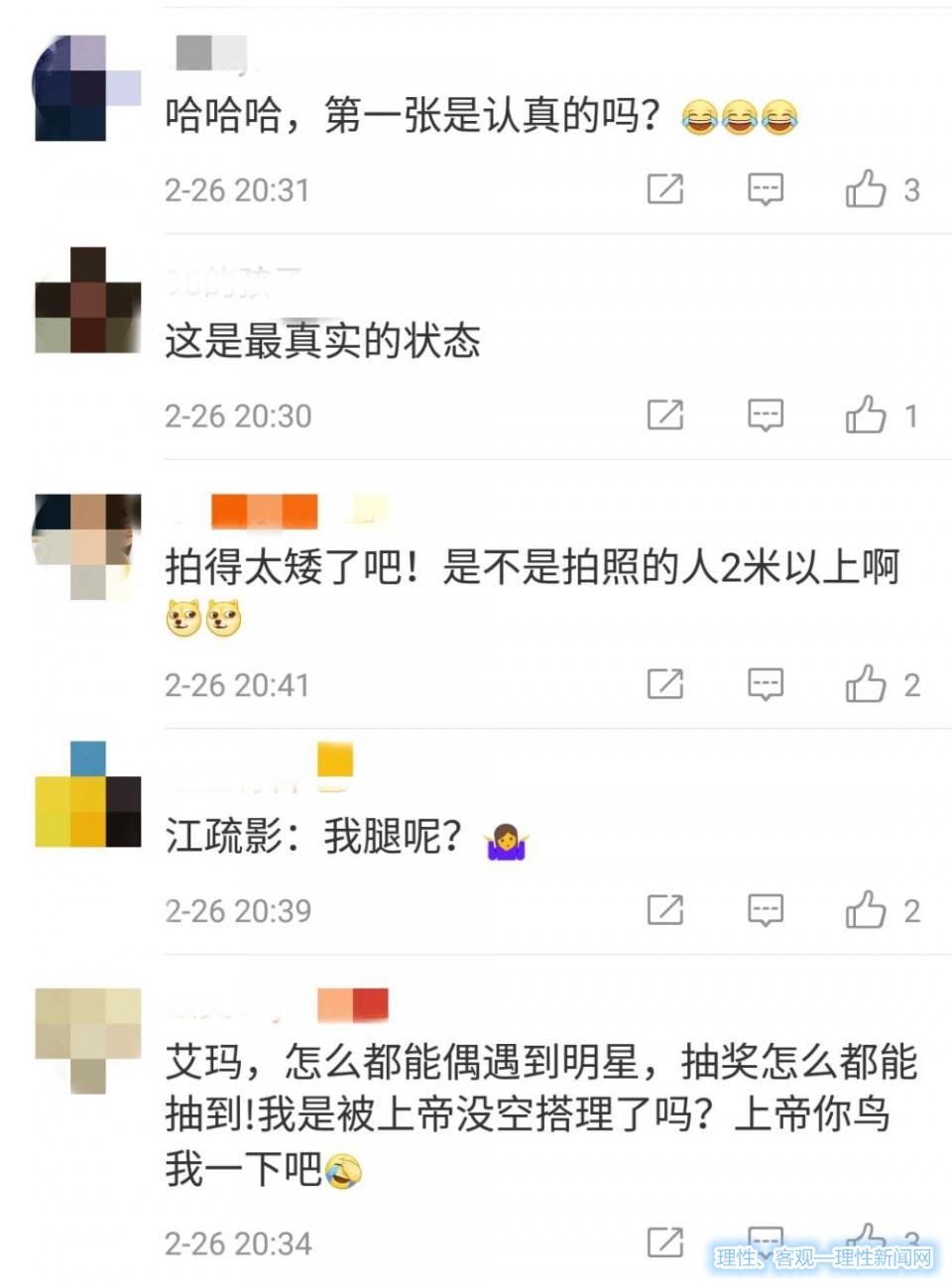The height and width of the screenshot is (1283, 952).
Task: Open the avatar beside '江疏影：我腿呢？'
Action: (87, 794)
